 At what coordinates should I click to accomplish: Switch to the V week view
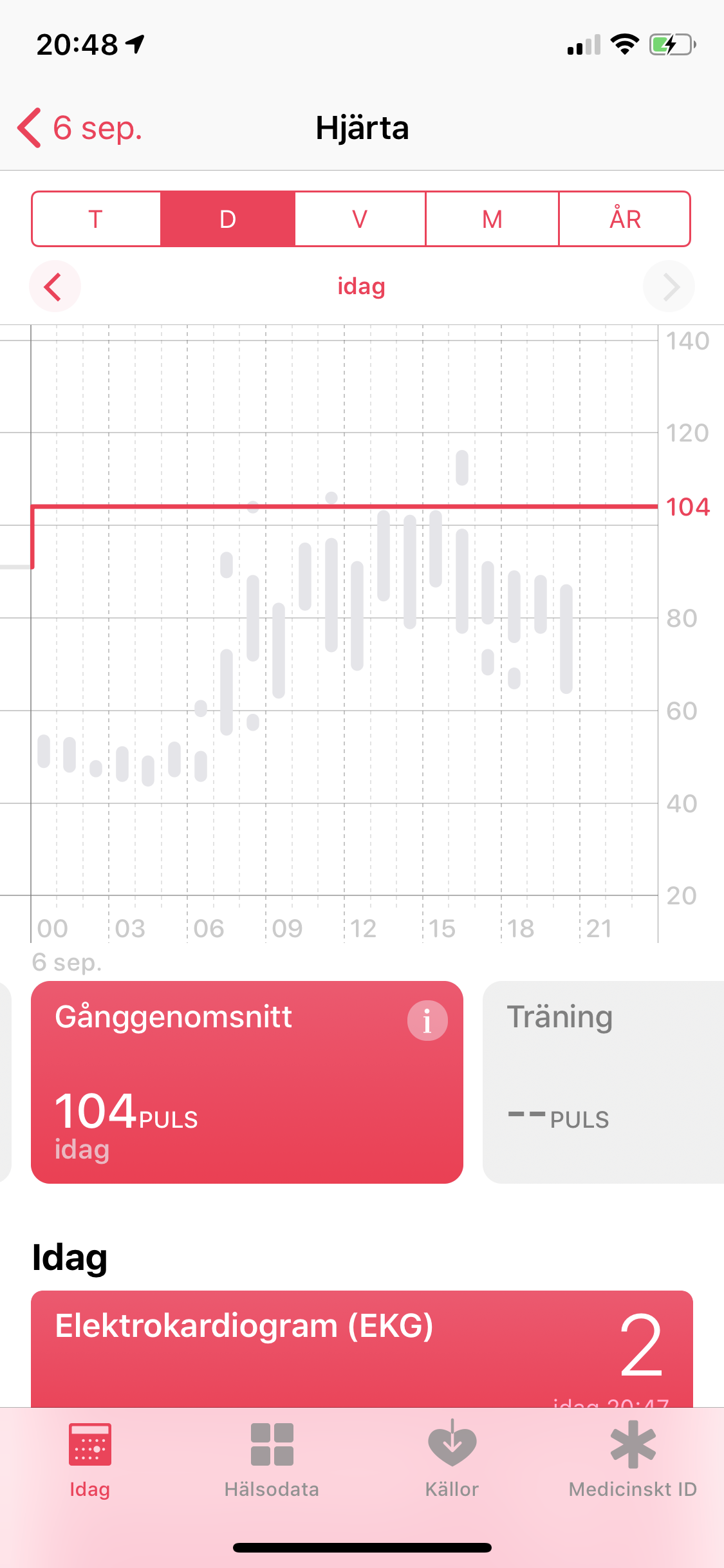click(x=360, y=219)
